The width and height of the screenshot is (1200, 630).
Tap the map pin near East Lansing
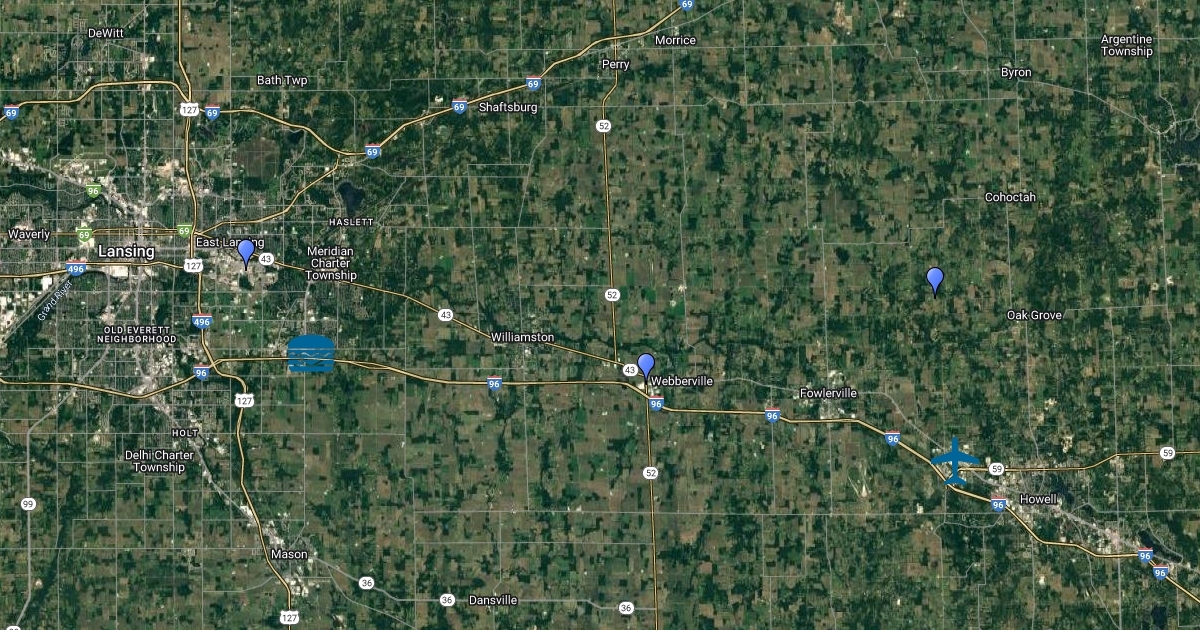click(x=245, y=252)
